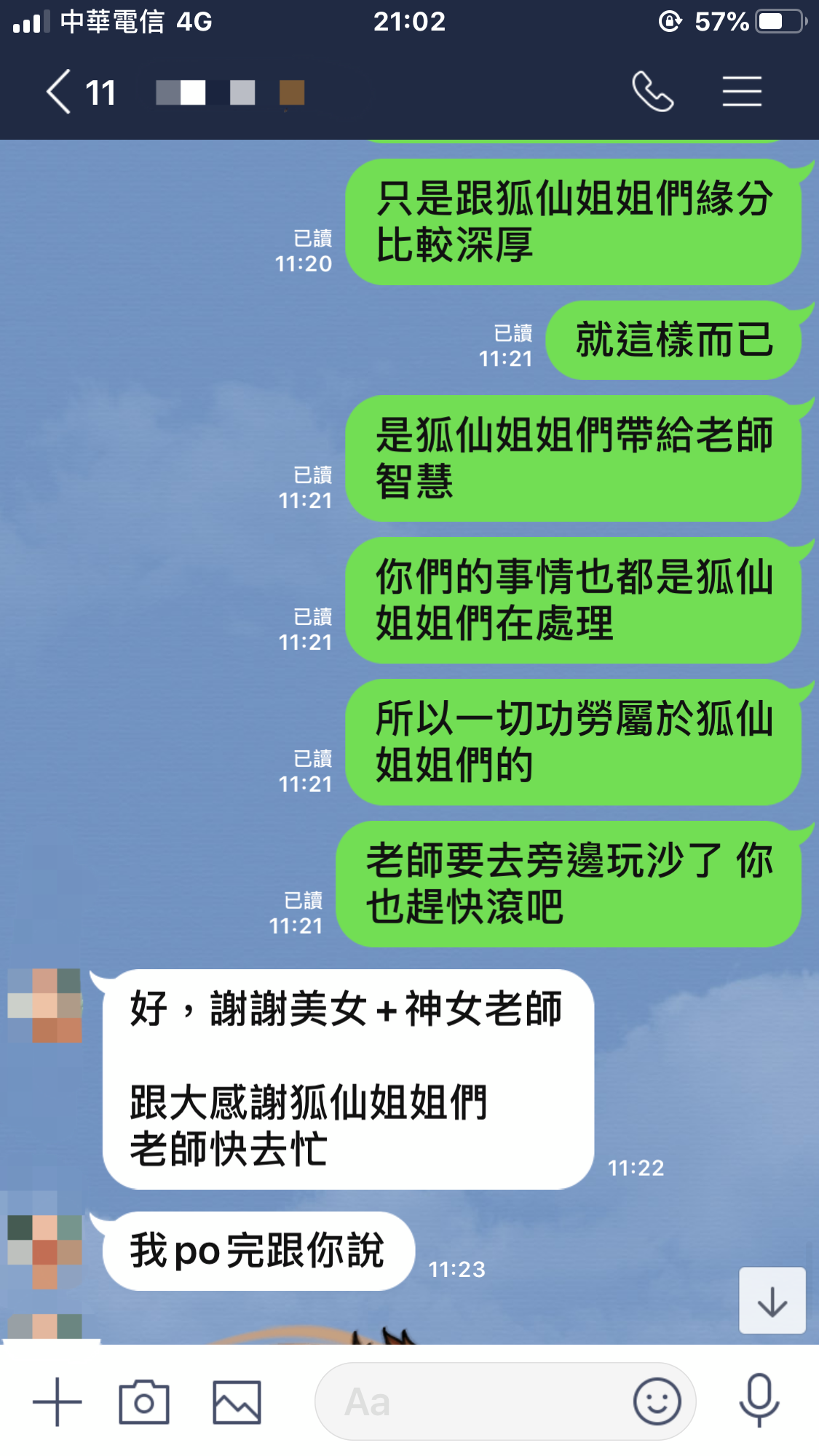Open the plus attachment options
This screenshot has height=1456, width=819.
tap(58, 1401)
